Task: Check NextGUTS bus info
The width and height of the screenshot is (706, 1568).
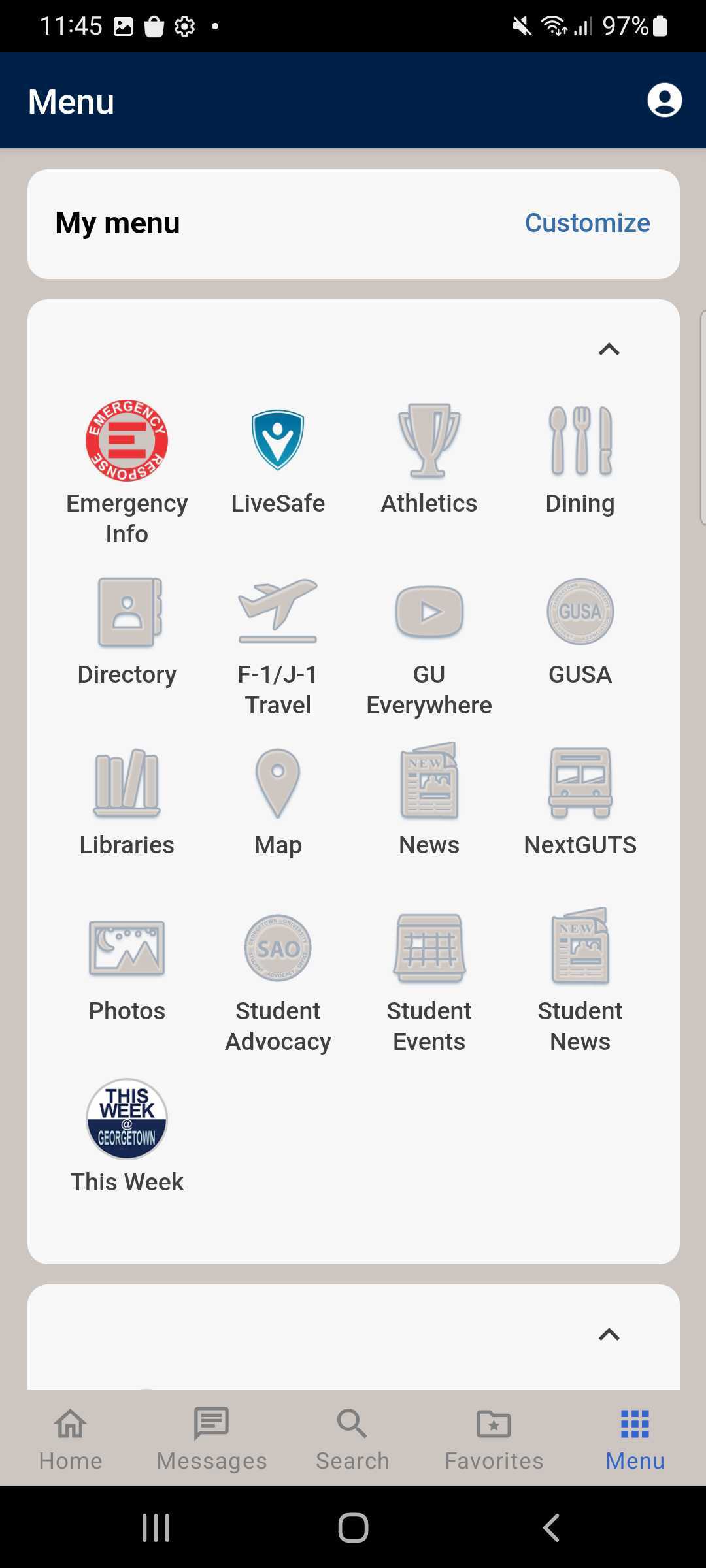Action: (580, 802)
